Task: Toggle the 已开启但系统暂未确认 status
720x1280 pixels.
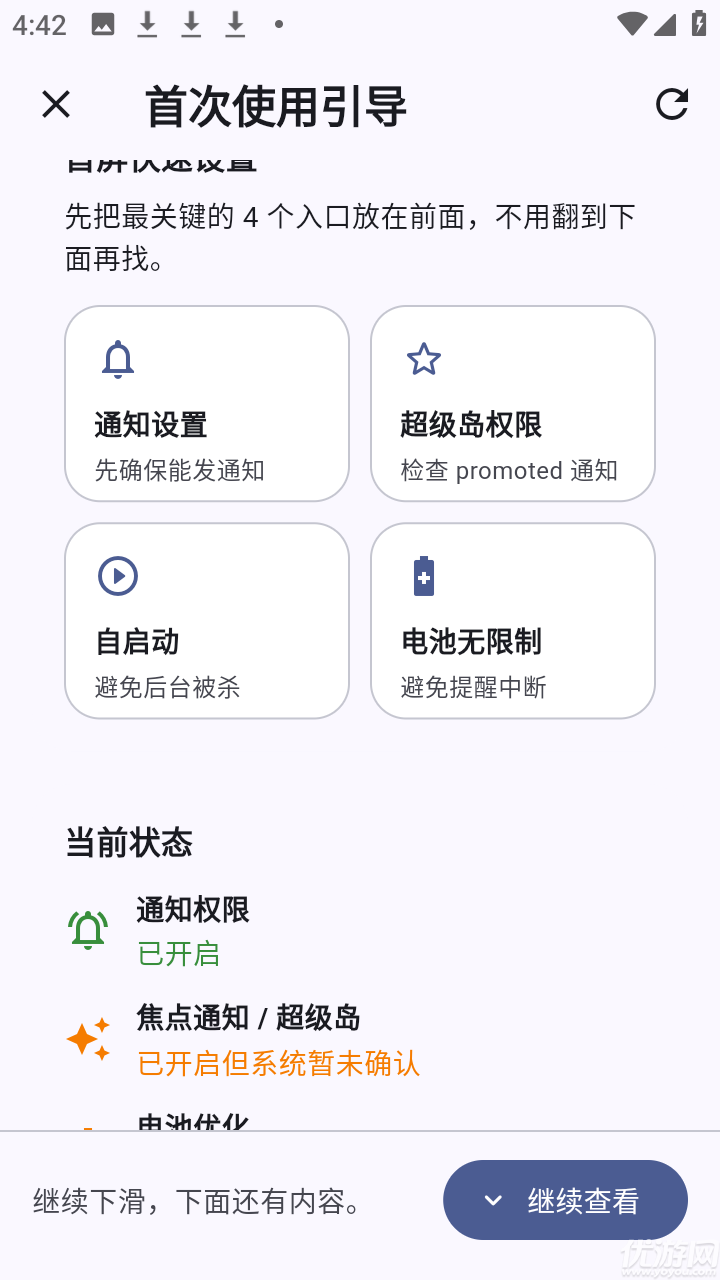Action: (x=278, y=1066)
